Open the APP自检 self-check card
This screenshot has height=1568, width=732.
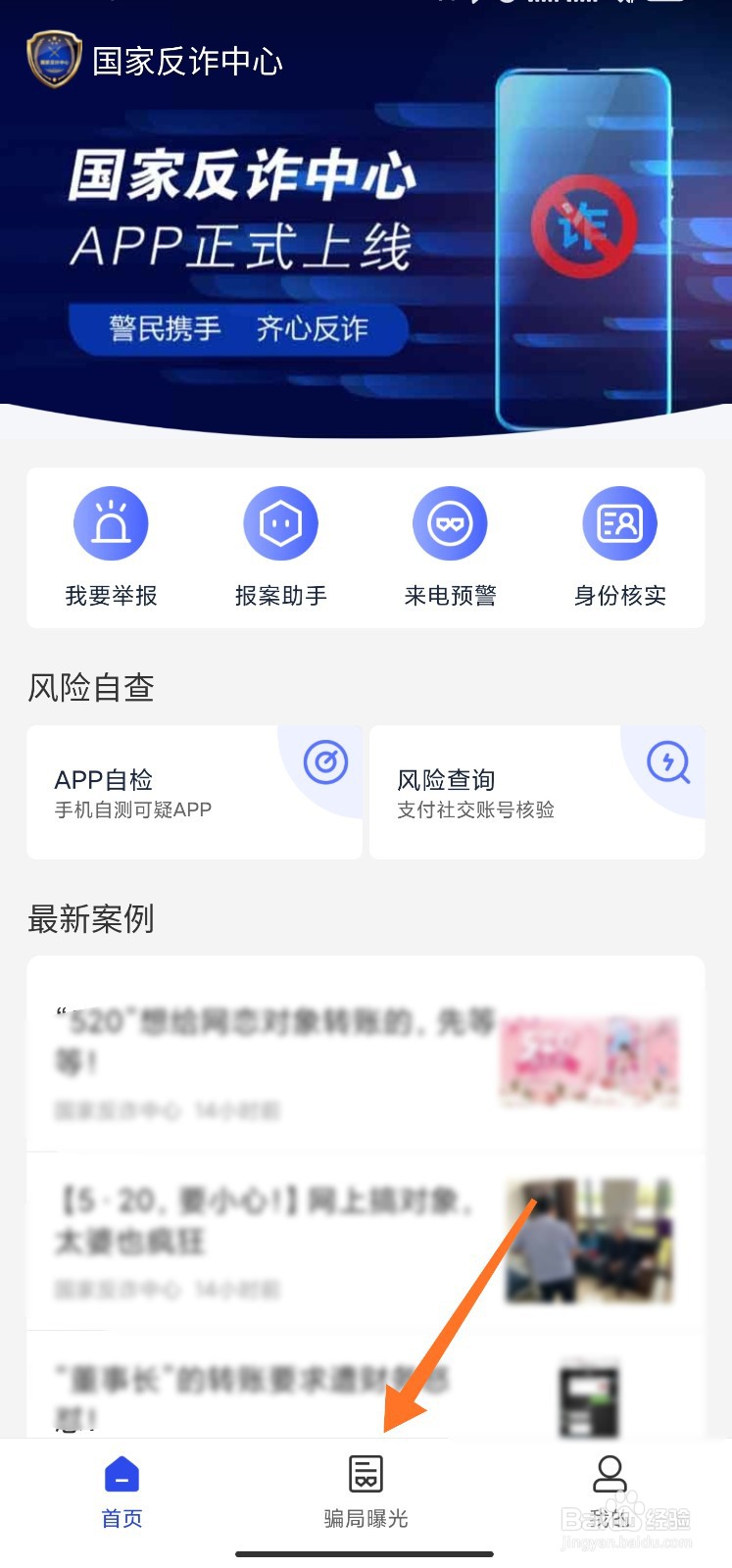[194, 792]
